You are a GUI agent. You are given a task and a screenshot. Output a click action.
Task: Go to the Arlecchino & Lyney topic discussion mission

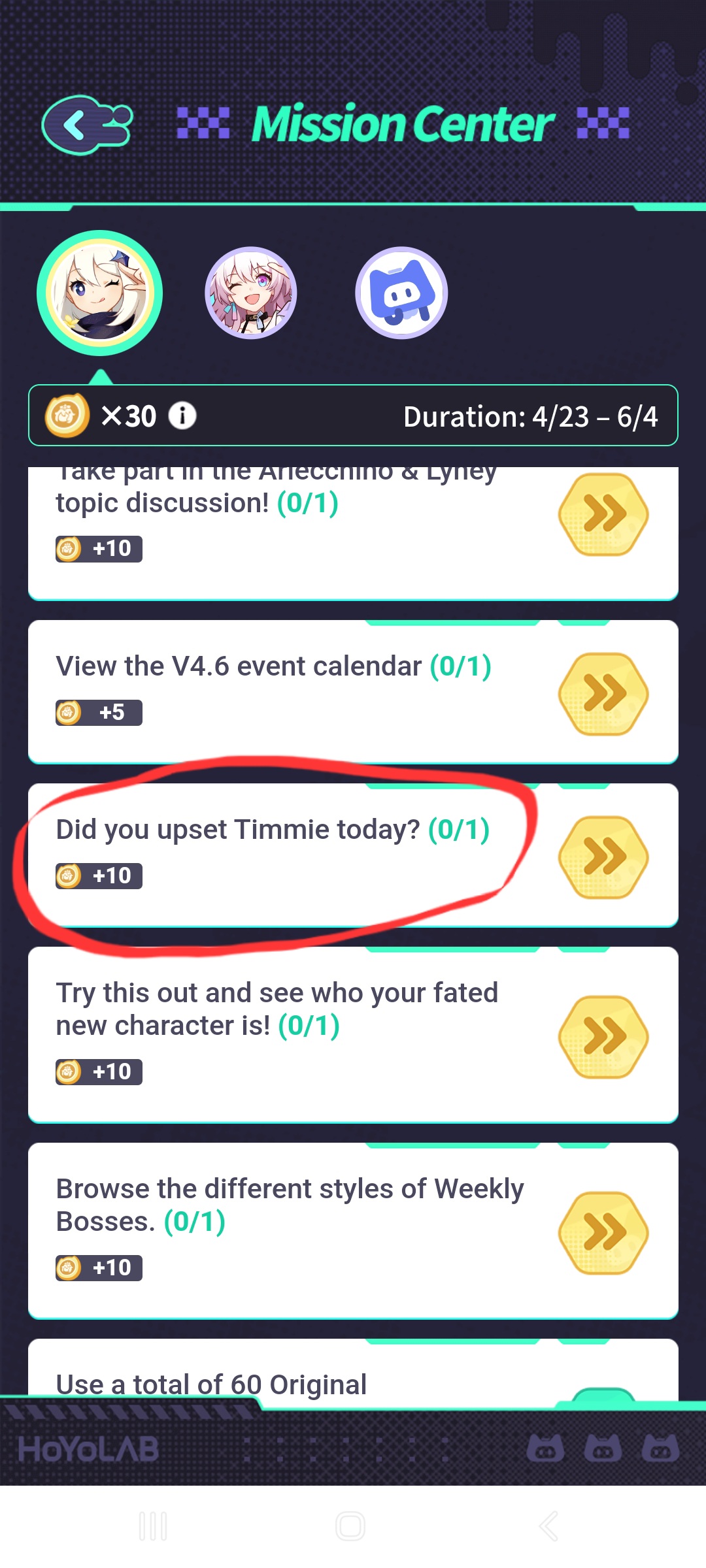pos(603,515)
